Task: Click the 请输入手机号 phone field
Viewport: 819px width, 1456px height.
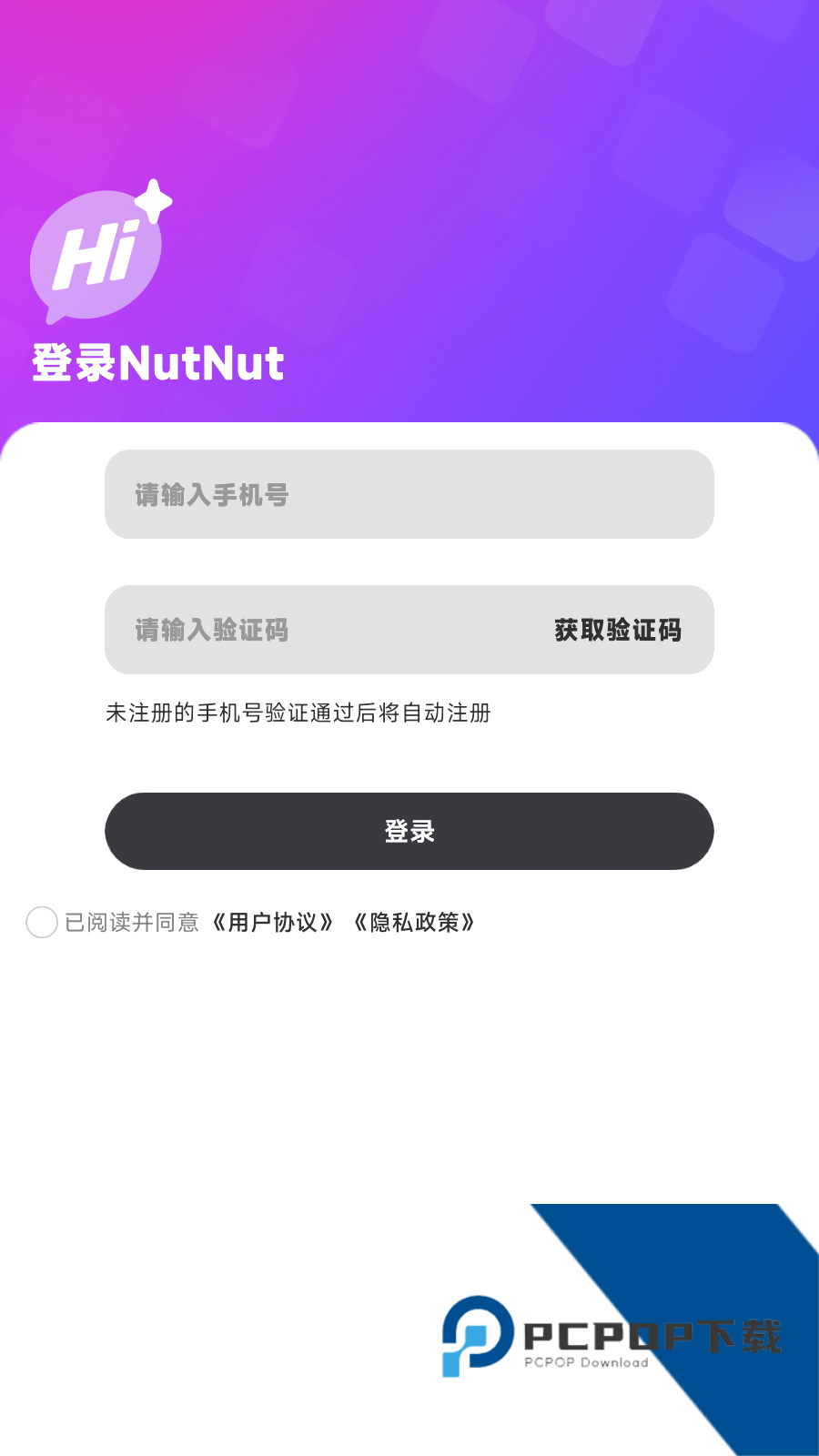Action: (409, 494)
